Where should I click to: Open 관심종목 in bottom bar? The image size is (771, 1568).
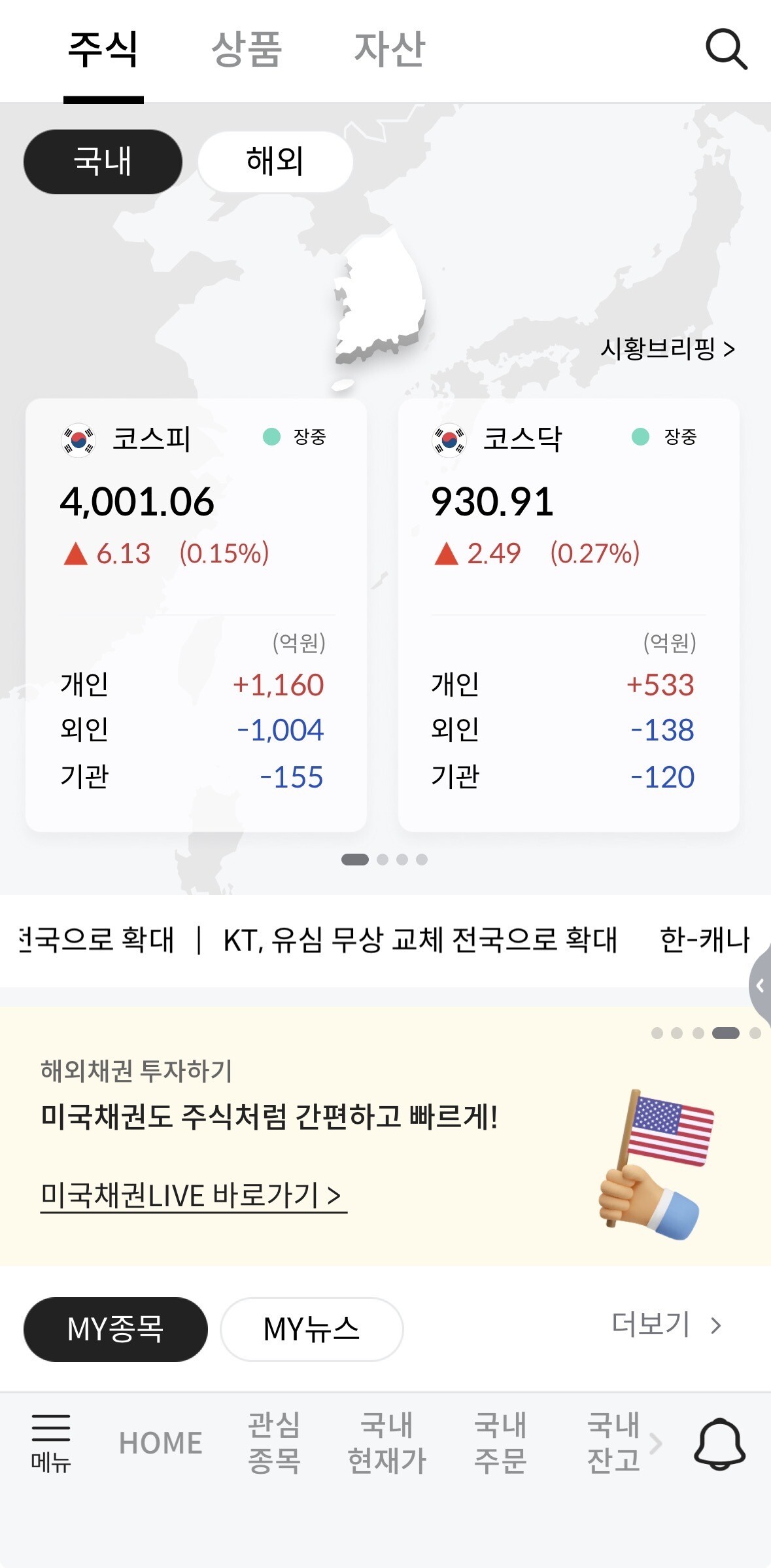pyautogui.click(x=274, y=1443)
